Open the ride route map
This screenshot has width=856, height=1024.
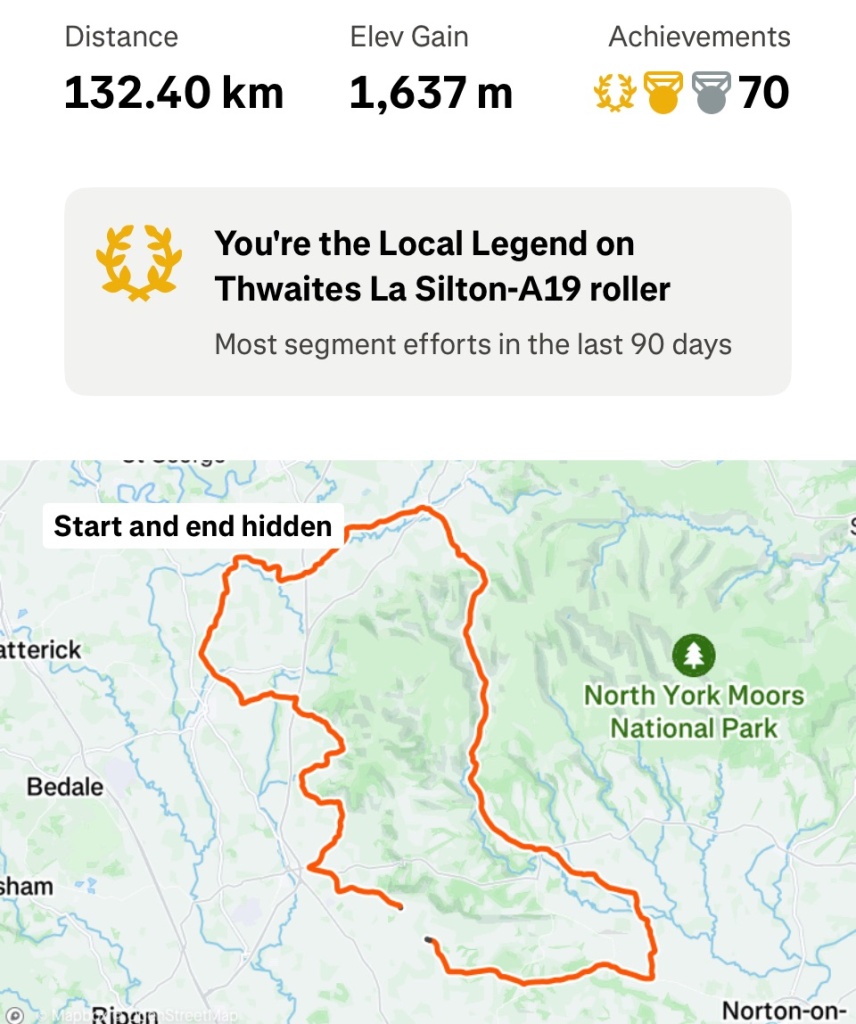point(428,760)
